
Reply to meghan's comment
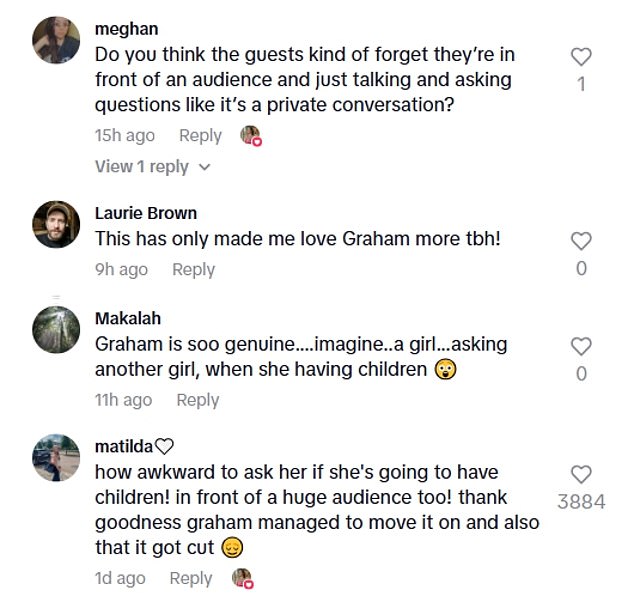coord(200,136)
